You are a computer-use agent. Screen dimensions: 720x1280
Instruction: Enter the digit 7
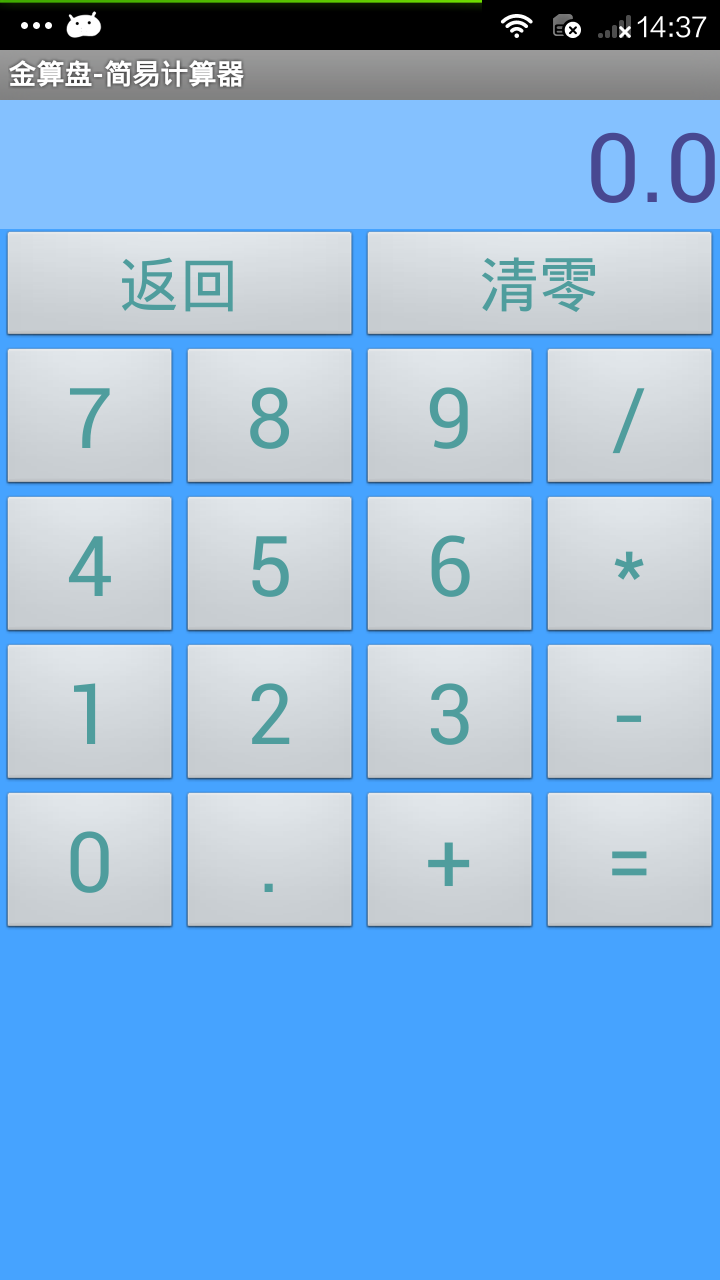click(90, 415)
